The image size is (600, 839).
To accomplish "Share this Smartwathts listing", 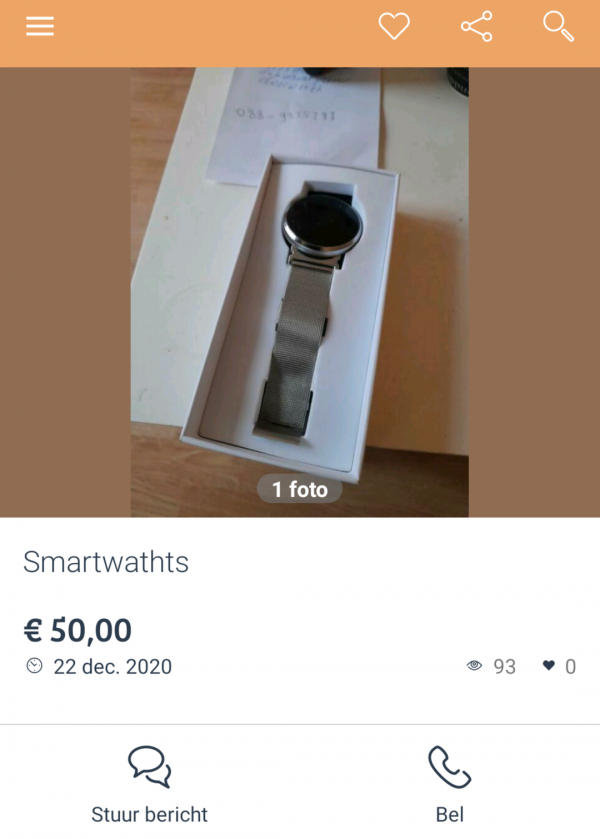I will [477, 27].
